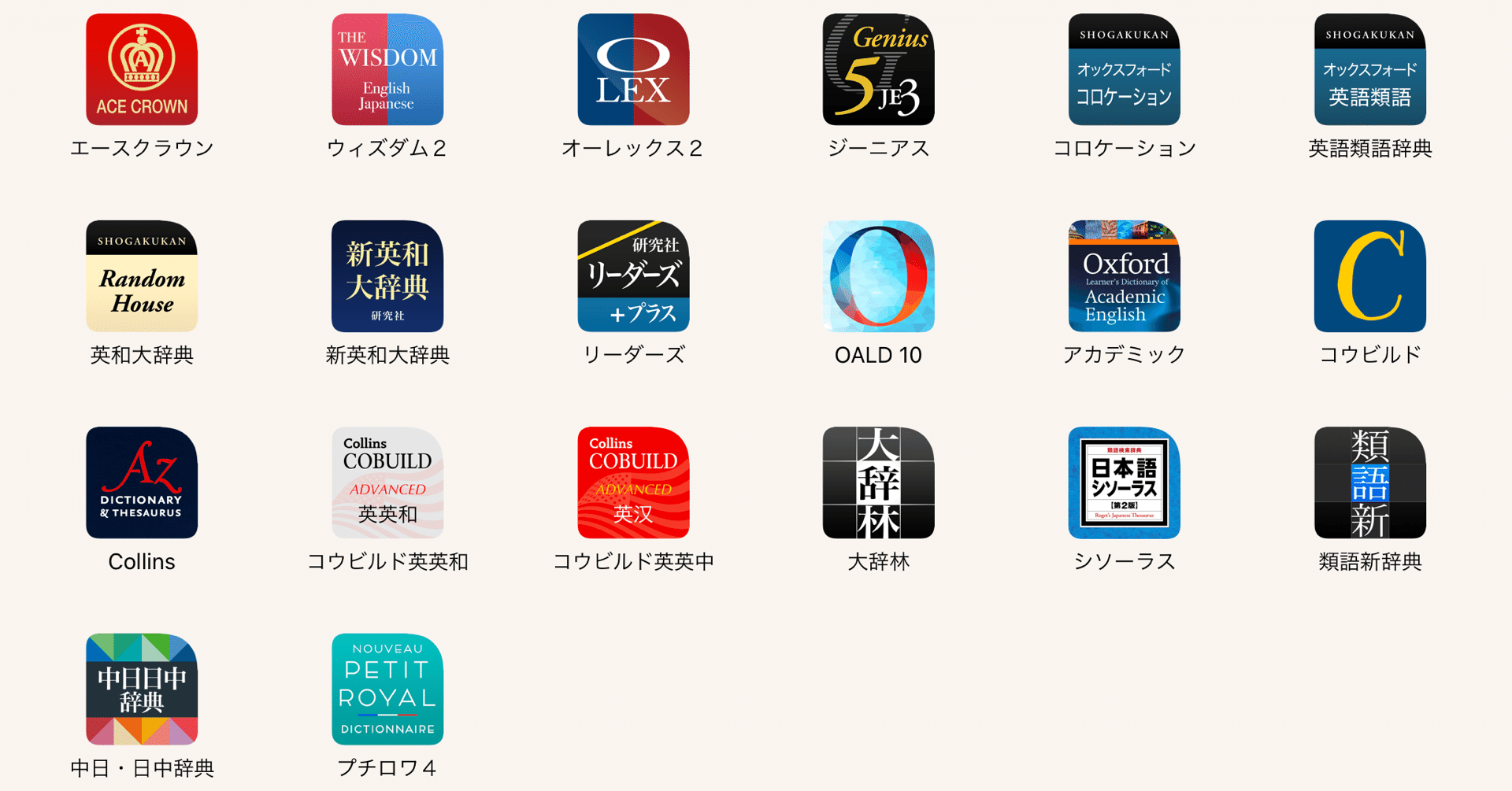Open 英語類語辞典
The height and width of the screenshot is (791, 1512).
pos(1370,69)
